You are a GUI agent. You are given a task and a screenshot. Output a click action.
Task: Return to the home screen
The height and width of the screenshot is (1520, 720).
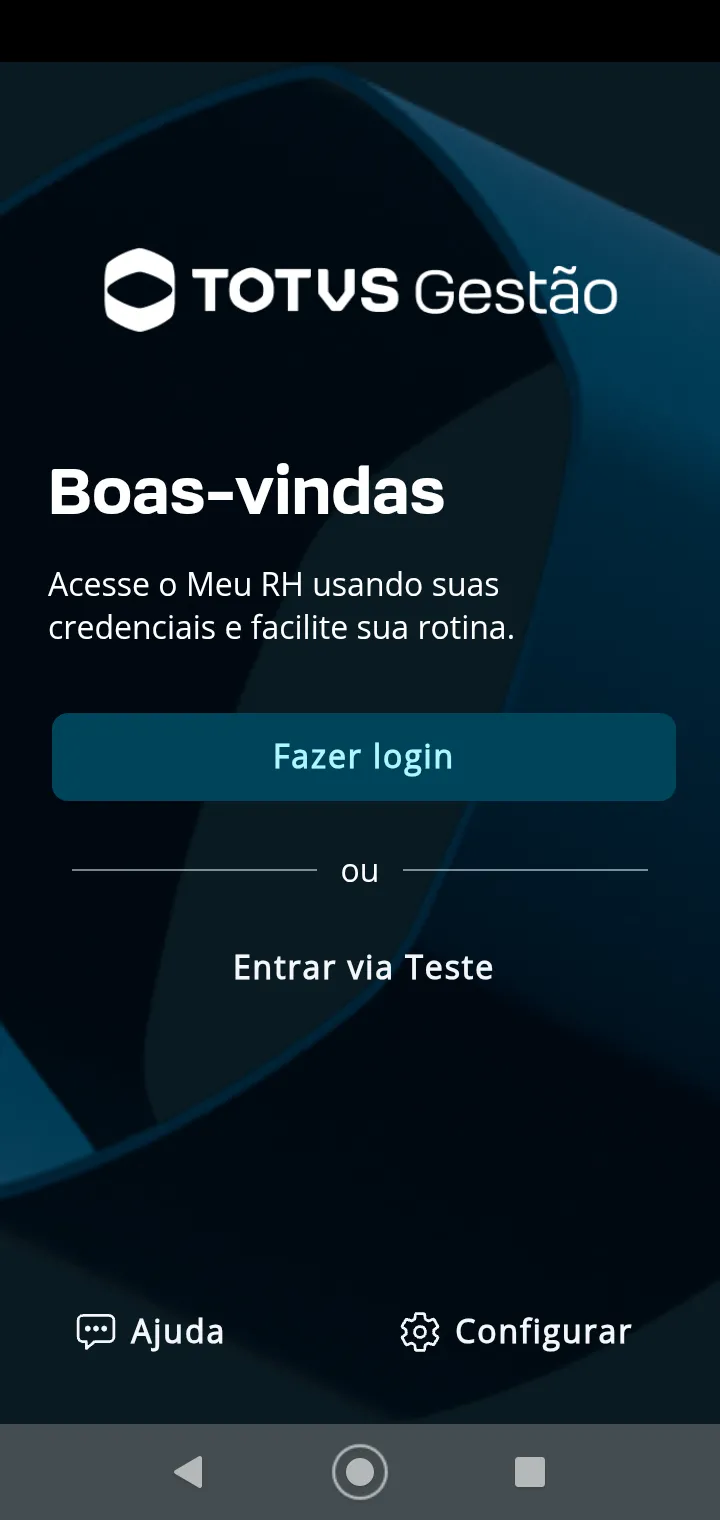pos(360,1472)
